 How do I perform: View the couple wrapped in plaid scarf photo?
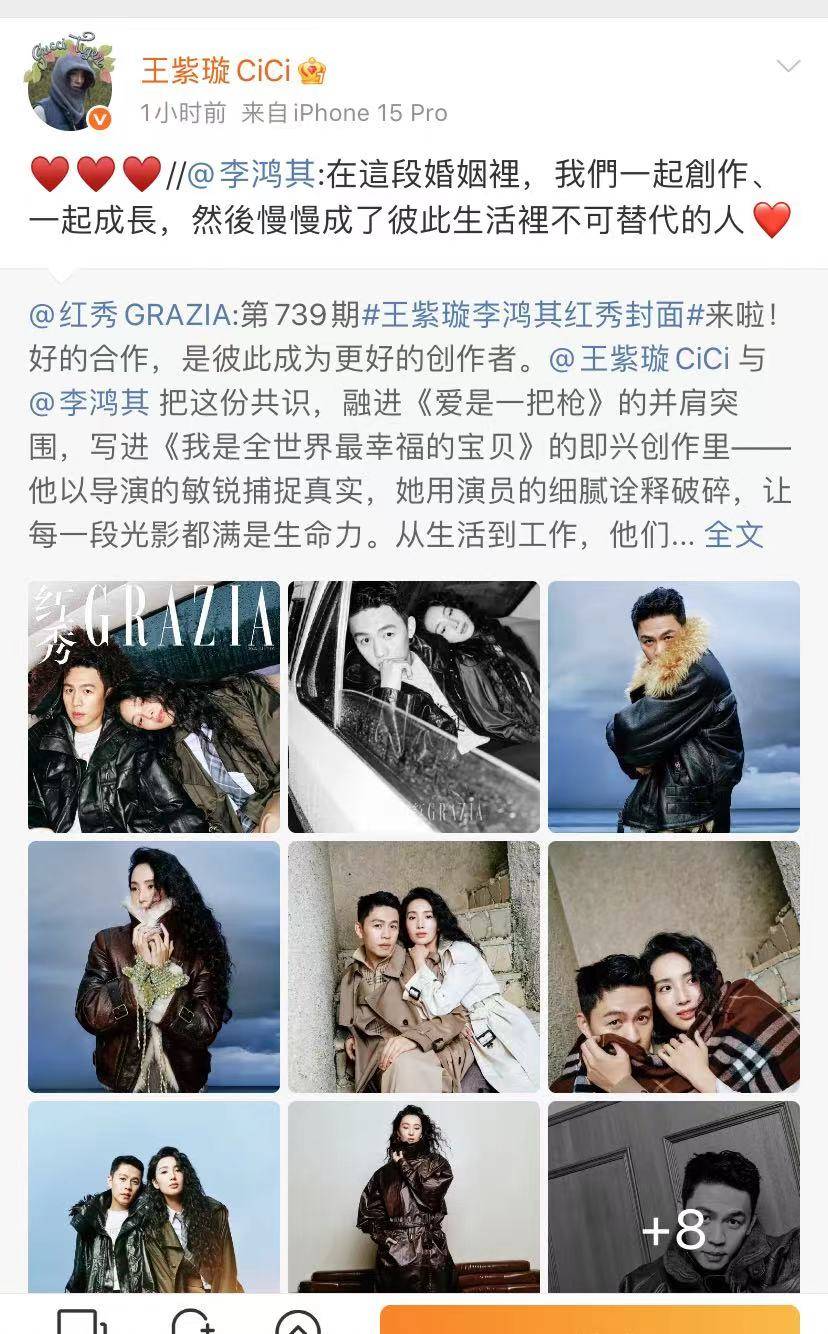(x=674, y=966)
